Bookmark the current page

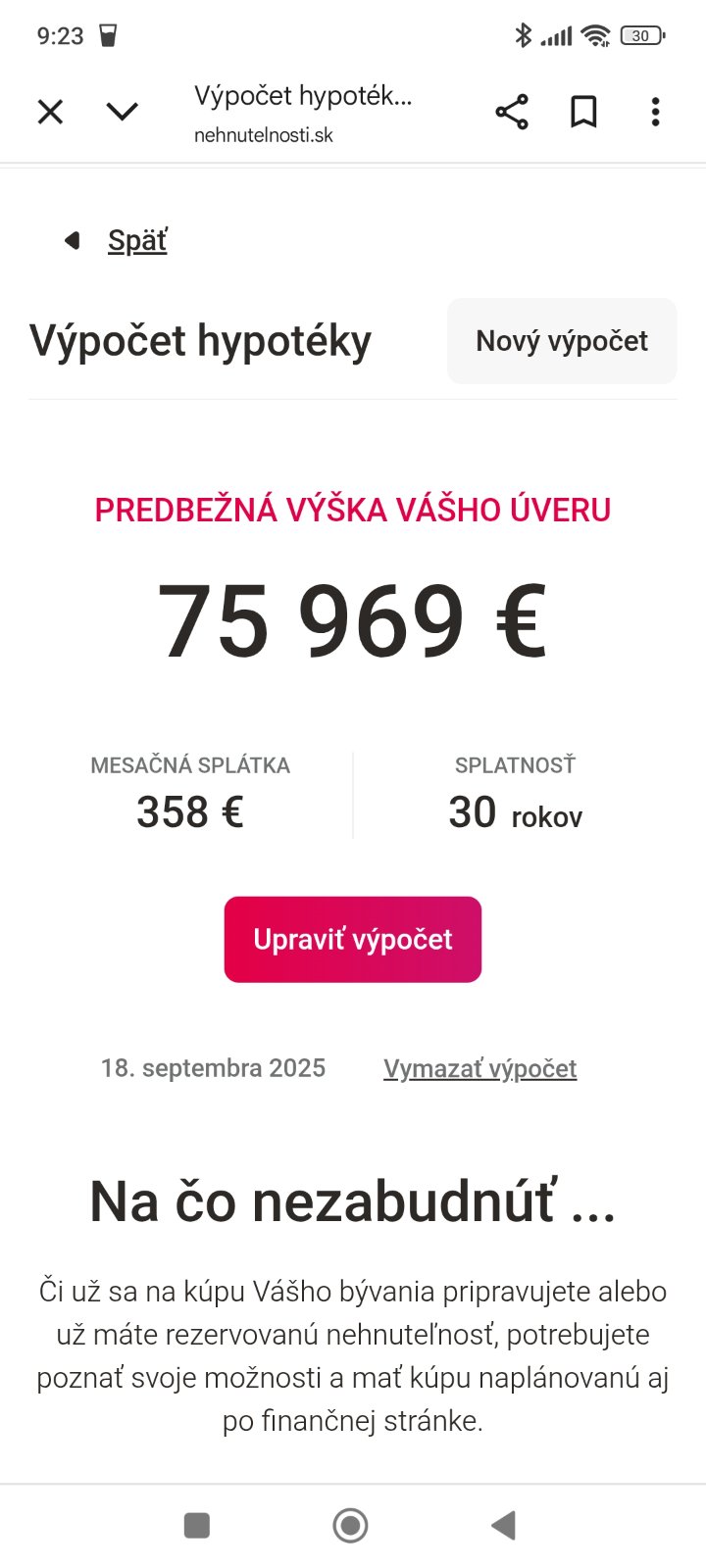click(583, 112)
